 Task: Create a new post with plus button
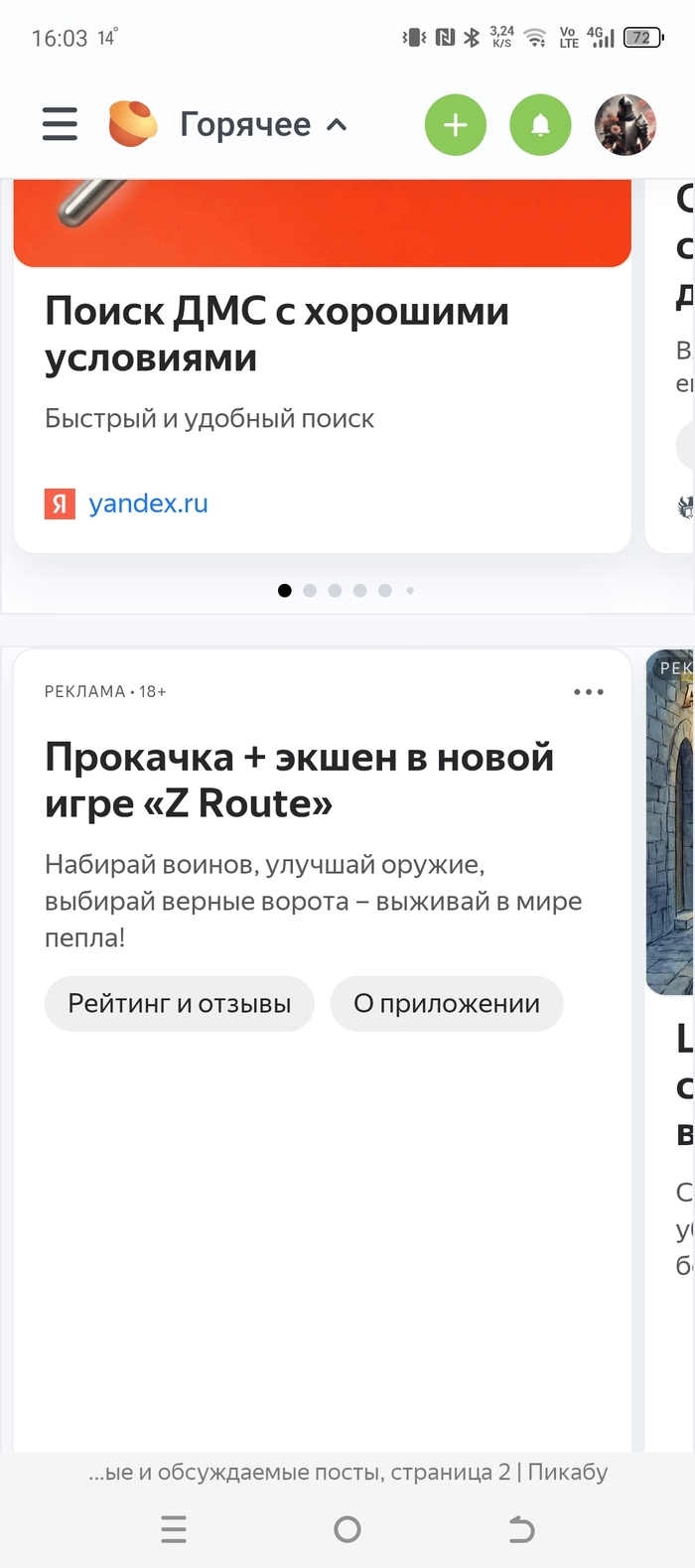point(455,124)
